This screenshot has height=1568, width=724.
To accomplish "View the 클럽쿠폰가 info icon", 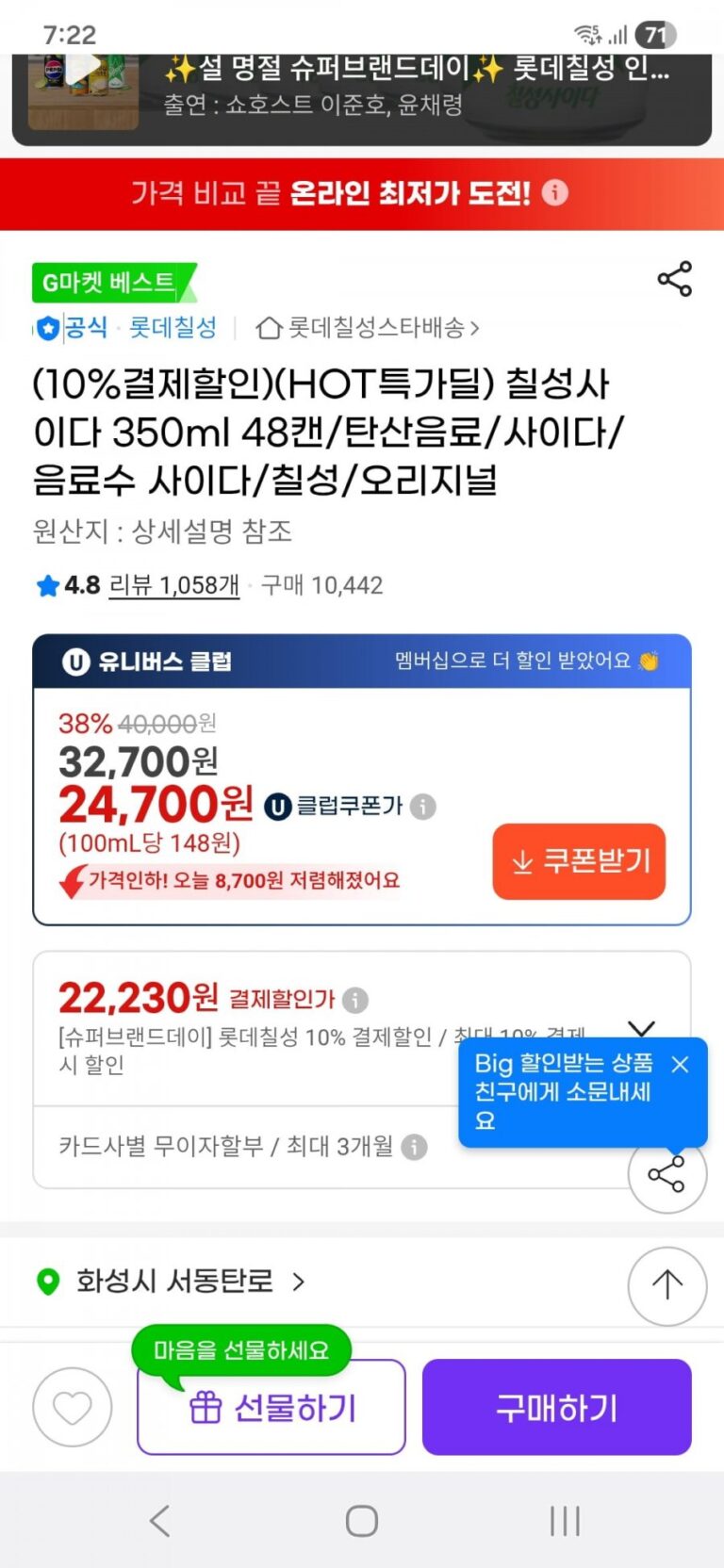I will 423,807.
